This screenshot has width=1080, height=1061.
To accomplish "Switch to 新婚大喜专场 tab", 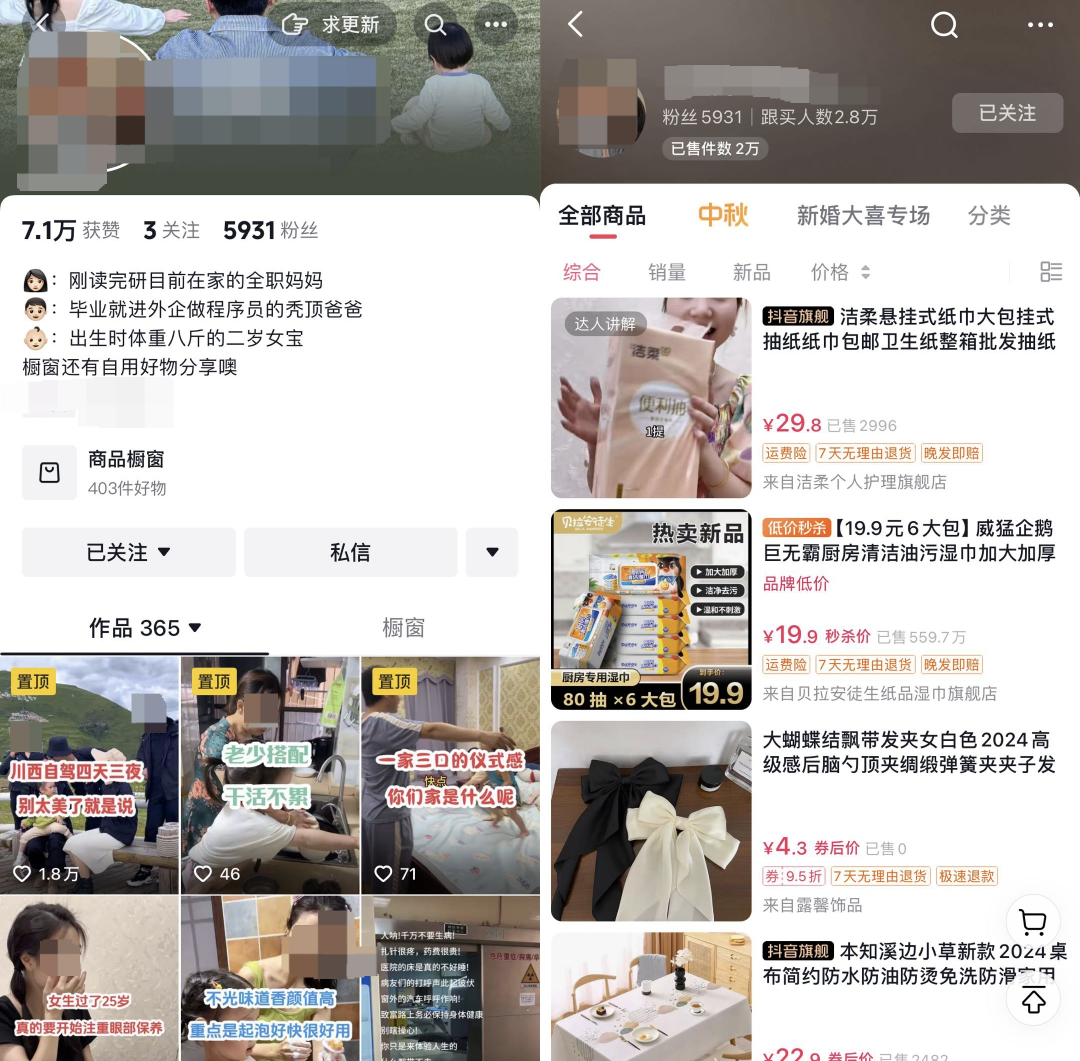I will click(x=863, y=215).
